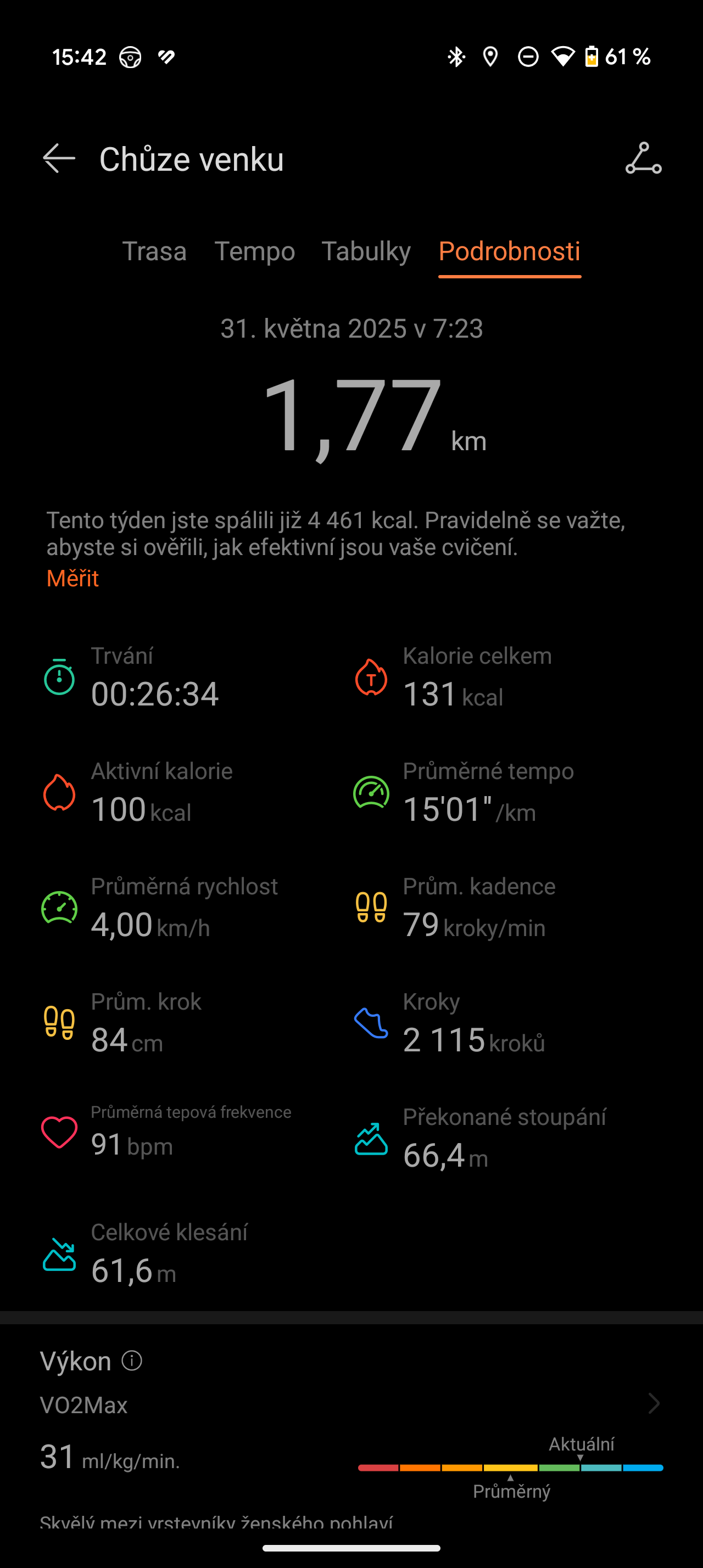The width and height of the screenshot is (703, 1568).
Task: Open the route sharing icon top right
Action: coord(642,159)
